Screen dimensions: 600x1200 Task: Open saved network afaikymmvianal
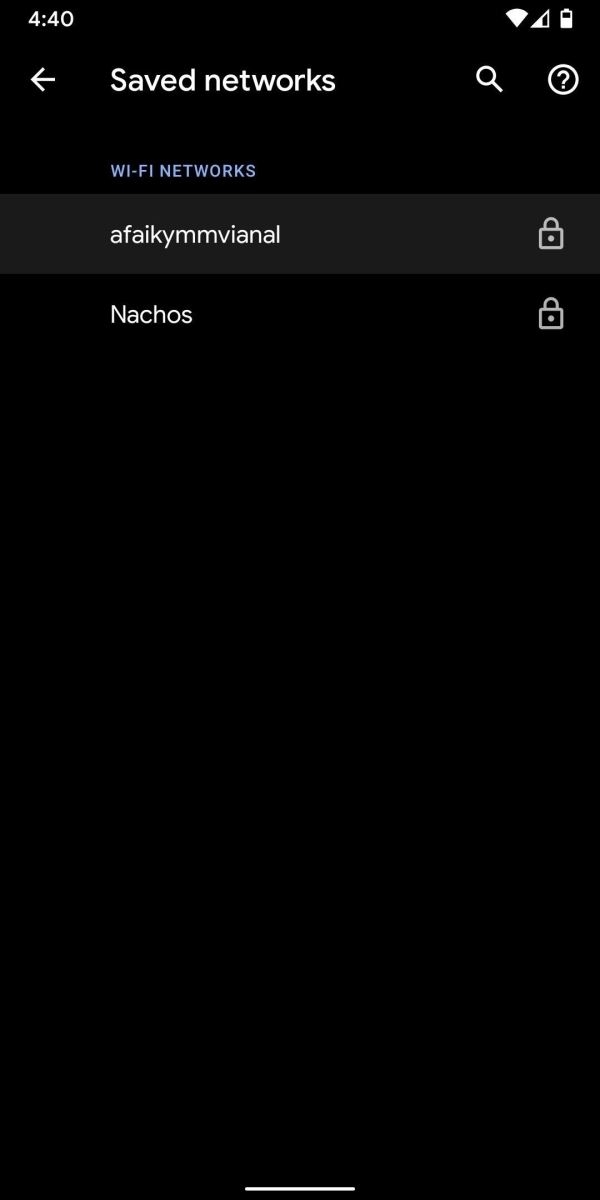pyautogui.click(x=300, y=234)
